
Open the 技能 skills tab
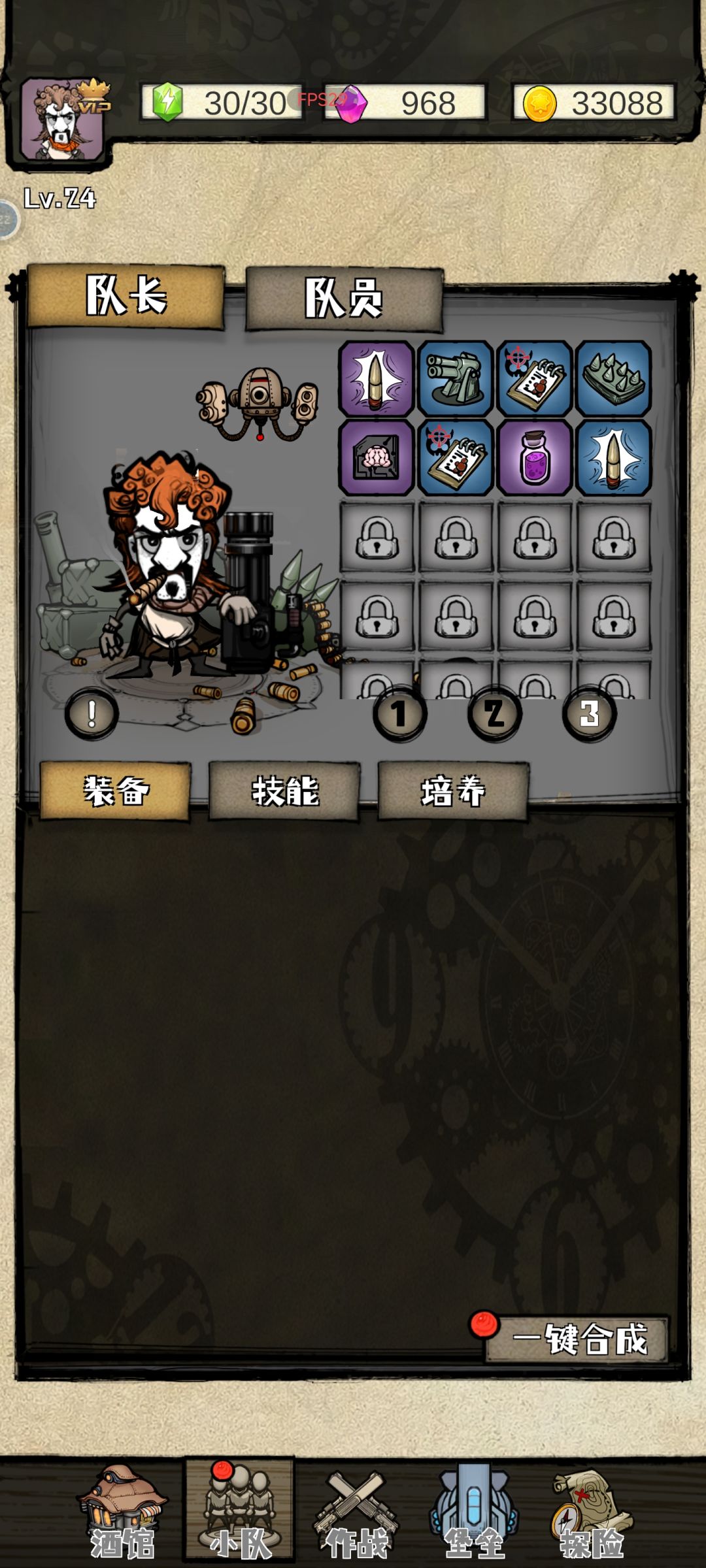(284, 791)
